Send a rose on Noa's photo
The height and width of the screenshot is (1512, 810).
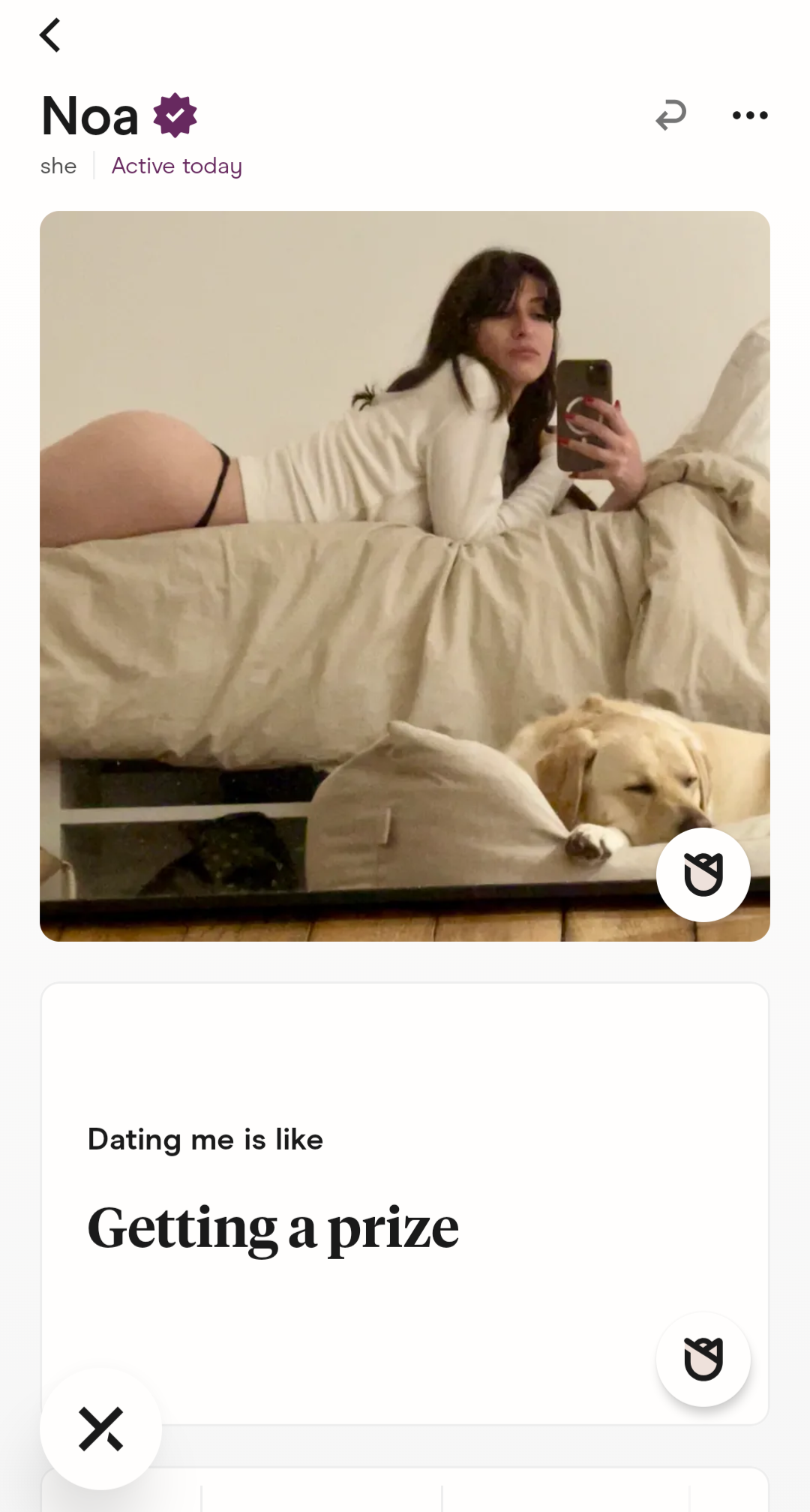point(703,875)
